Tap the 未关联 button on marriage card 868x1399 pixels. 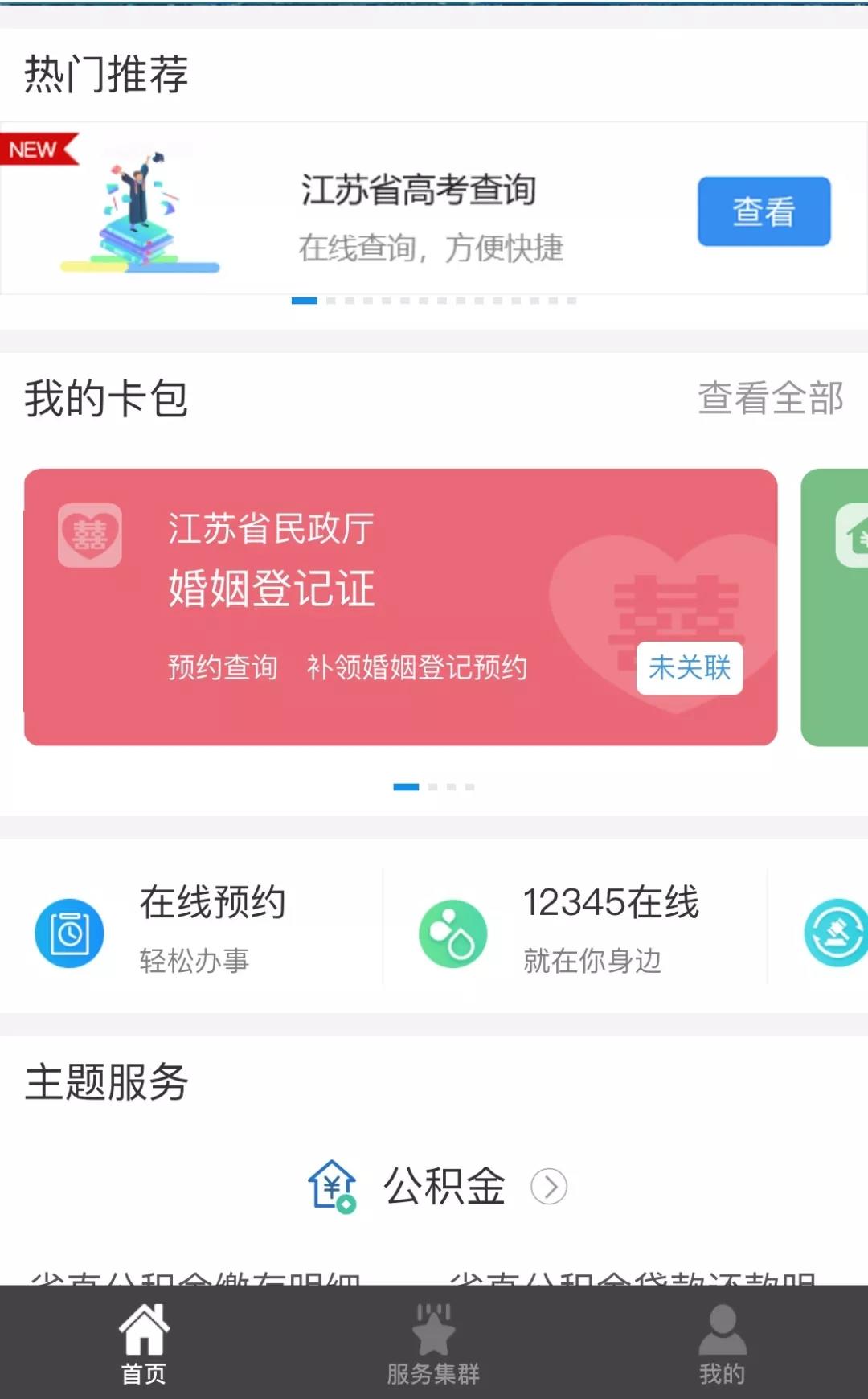tap(689, 667)
